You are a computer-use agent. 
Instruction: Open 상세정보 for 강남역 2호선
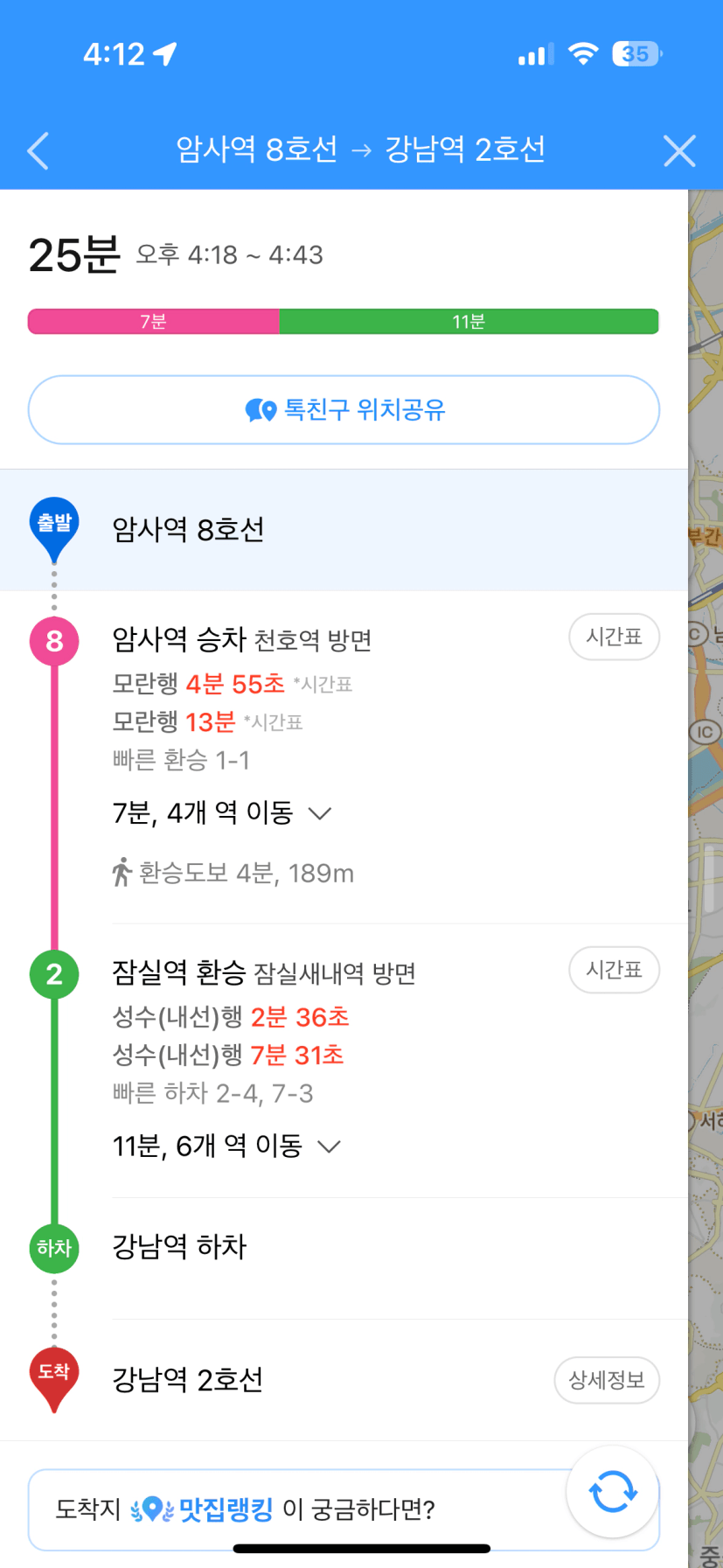pyautogui.click(x=607, y=1380)
